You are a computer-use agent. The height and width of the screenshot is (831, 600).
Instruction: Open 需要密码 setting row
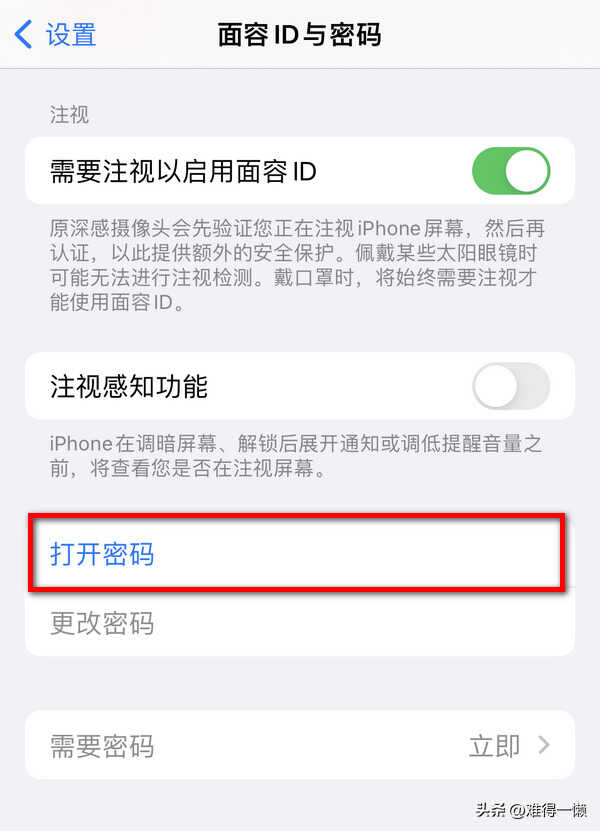[x=300, y=746]
